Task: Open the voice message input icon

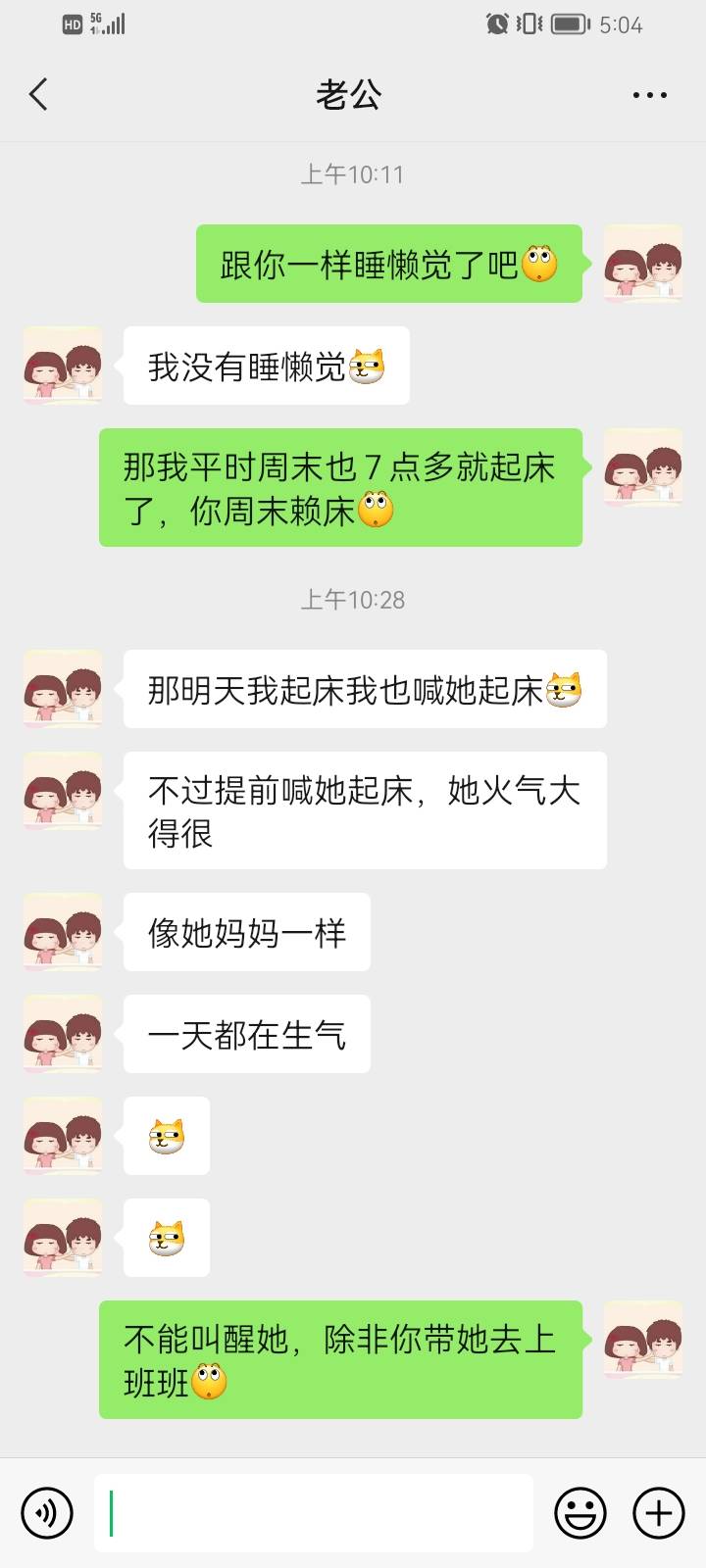Action: [x=46, y=1512]
